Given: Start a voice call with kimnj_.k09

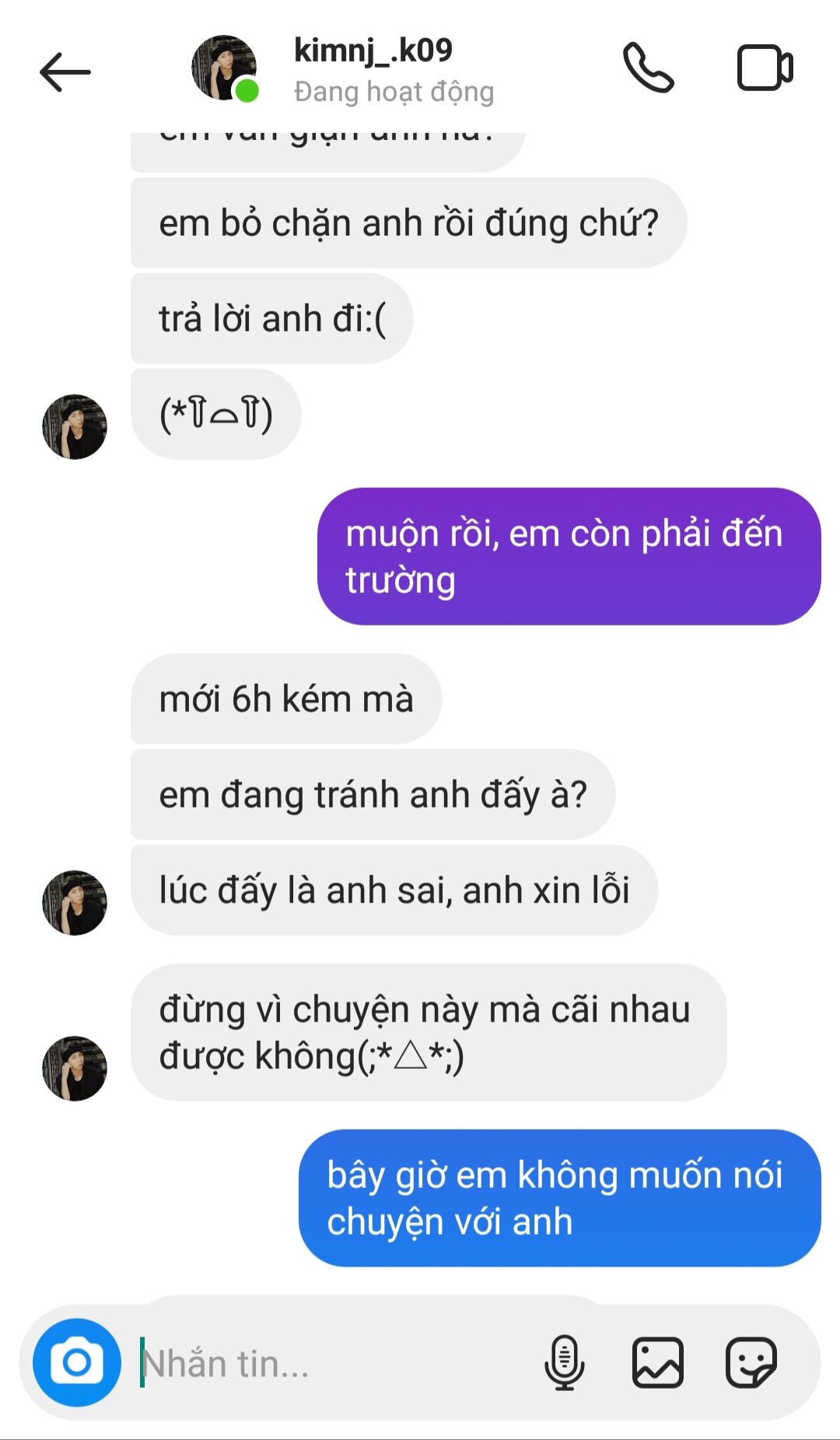Looking at the screenshot, I should click(x=648, y=68).
